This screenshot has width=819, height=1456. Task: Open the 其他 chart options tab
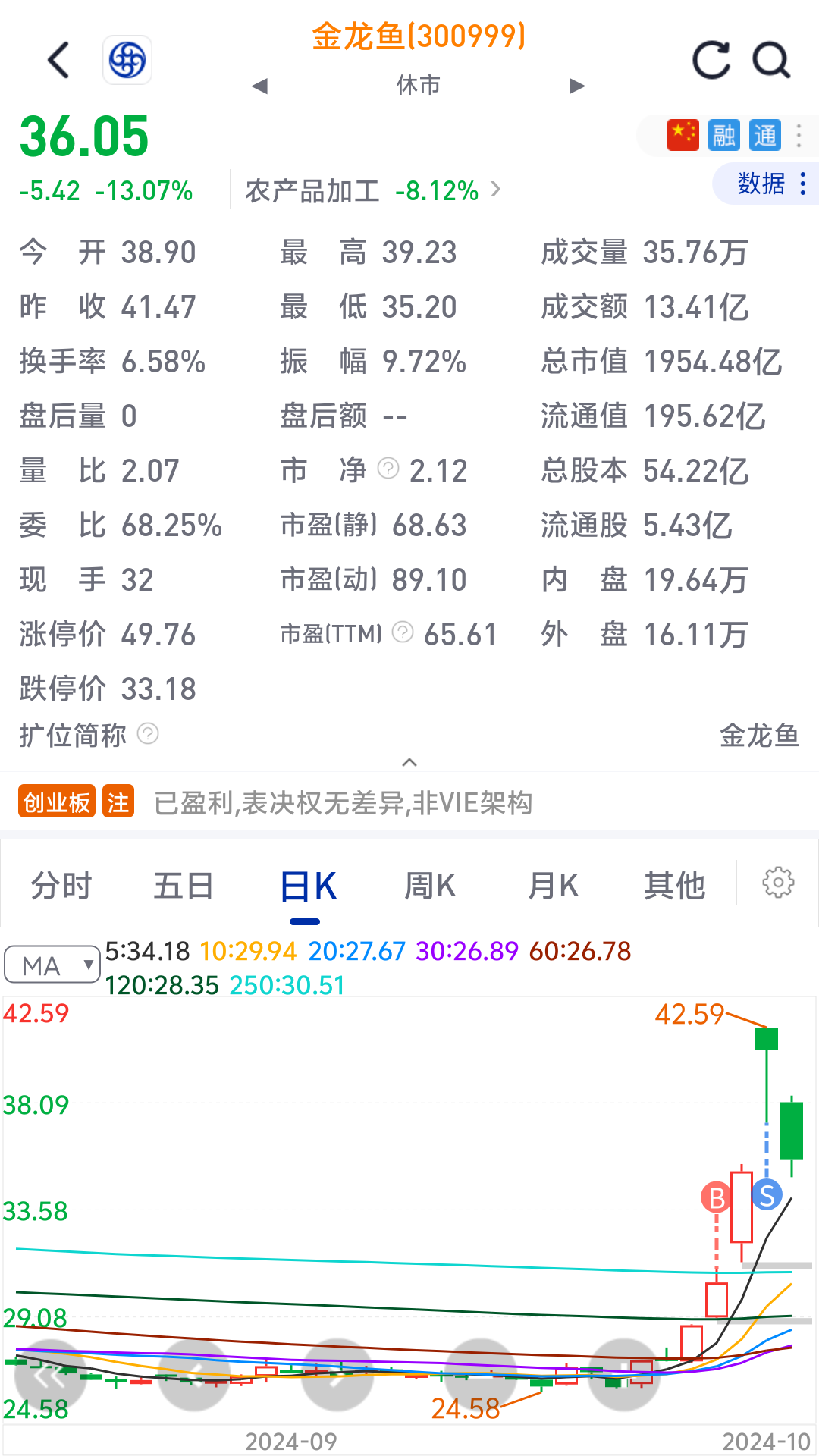point(675,886)
